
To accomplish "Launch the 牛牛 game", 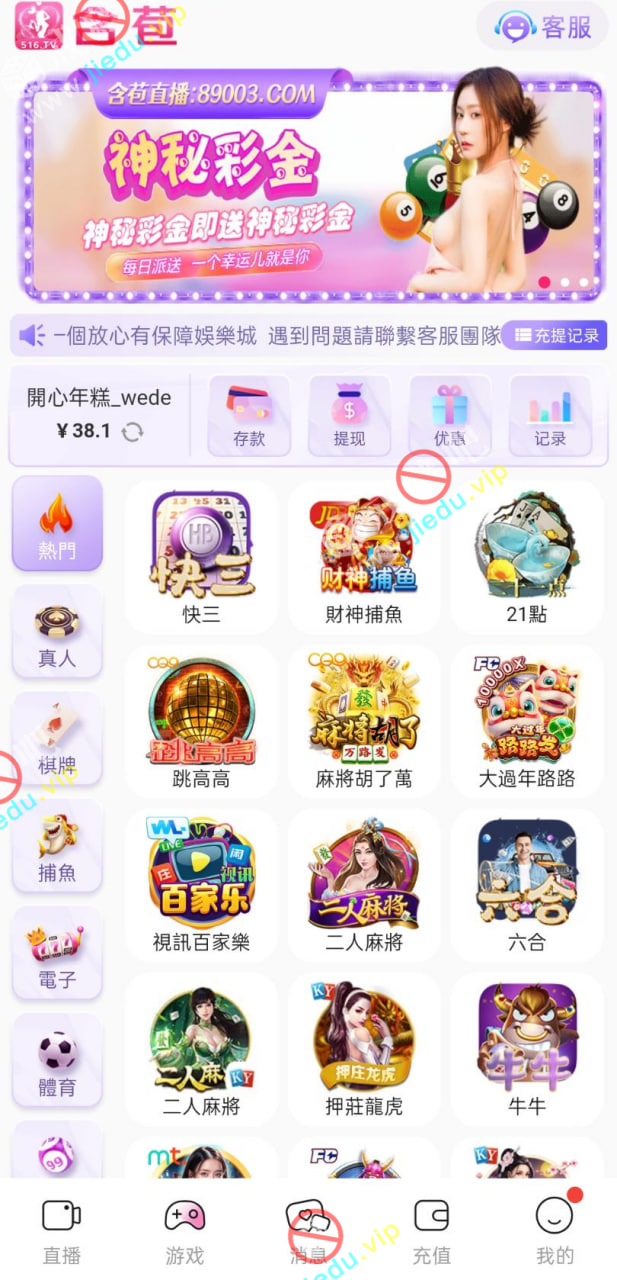I will (526, 1047).
